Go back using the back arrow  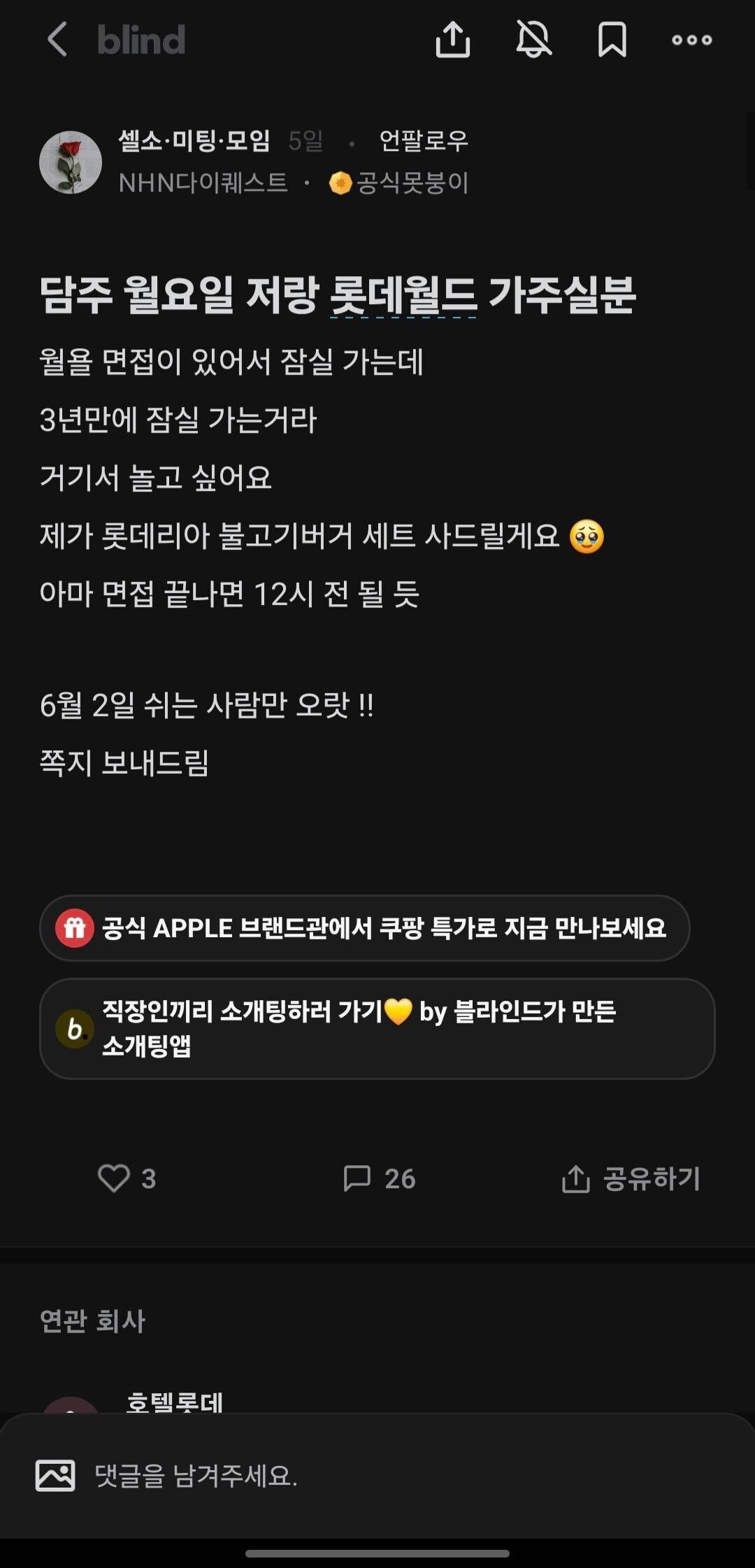(59, 40)
